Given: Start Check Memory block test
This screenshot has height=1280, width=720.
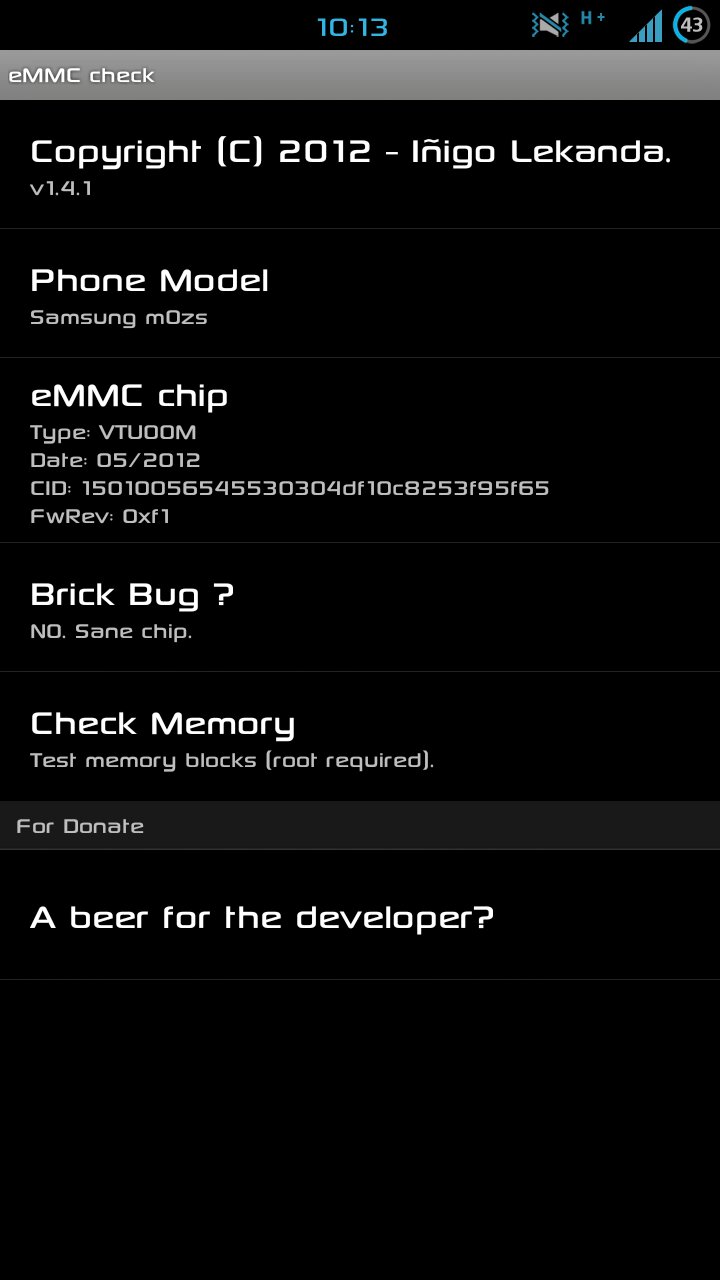Looking at the screenshot, I should click(x=360, y=736).
